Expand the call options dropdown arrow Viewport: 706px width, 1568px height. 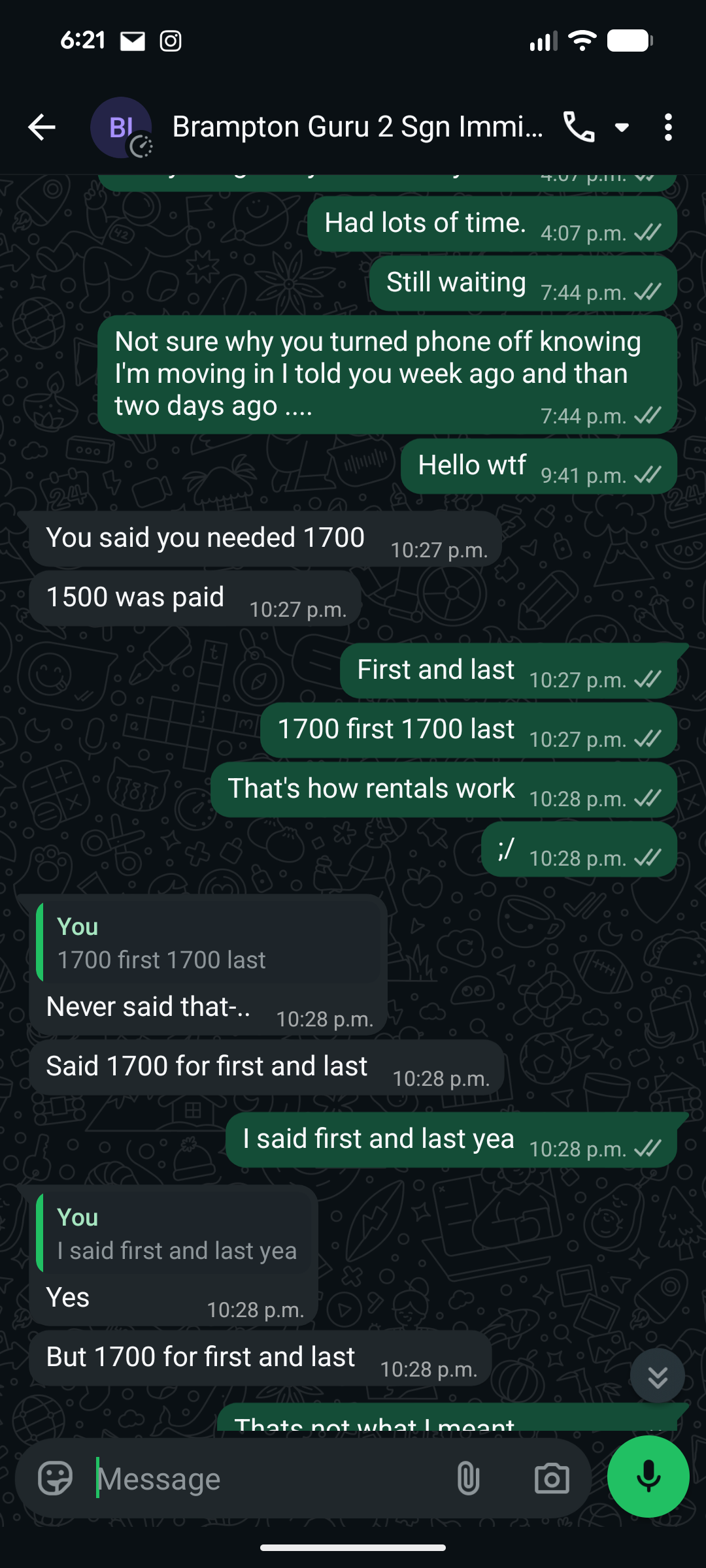pyautogui.click(x=622, y=127)
